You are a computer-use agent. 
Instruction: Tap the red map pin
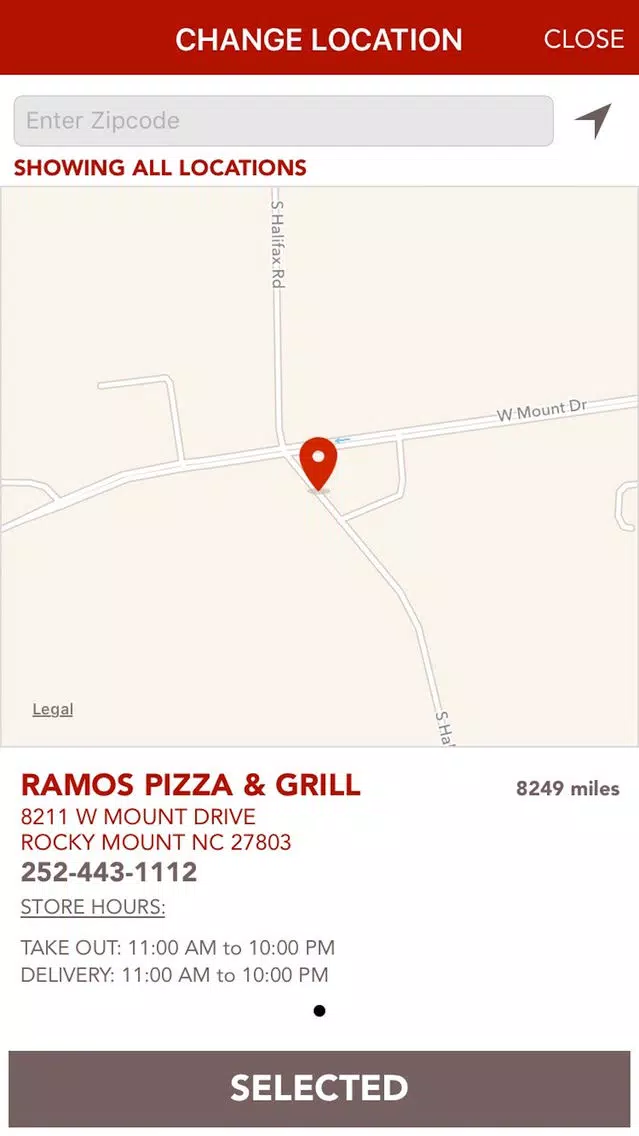pyautogui.click(x=318, y=465)
